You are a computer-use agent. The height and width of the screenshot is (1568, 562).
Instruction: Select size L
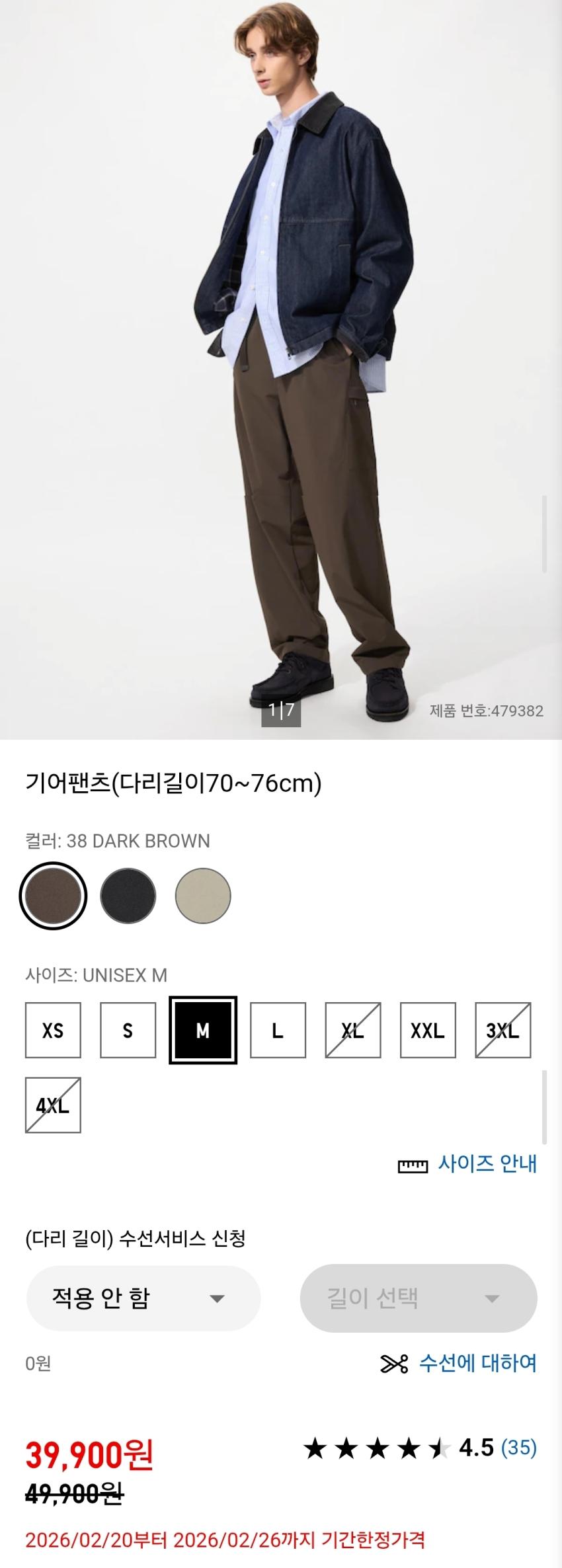tap(278, 1030)
